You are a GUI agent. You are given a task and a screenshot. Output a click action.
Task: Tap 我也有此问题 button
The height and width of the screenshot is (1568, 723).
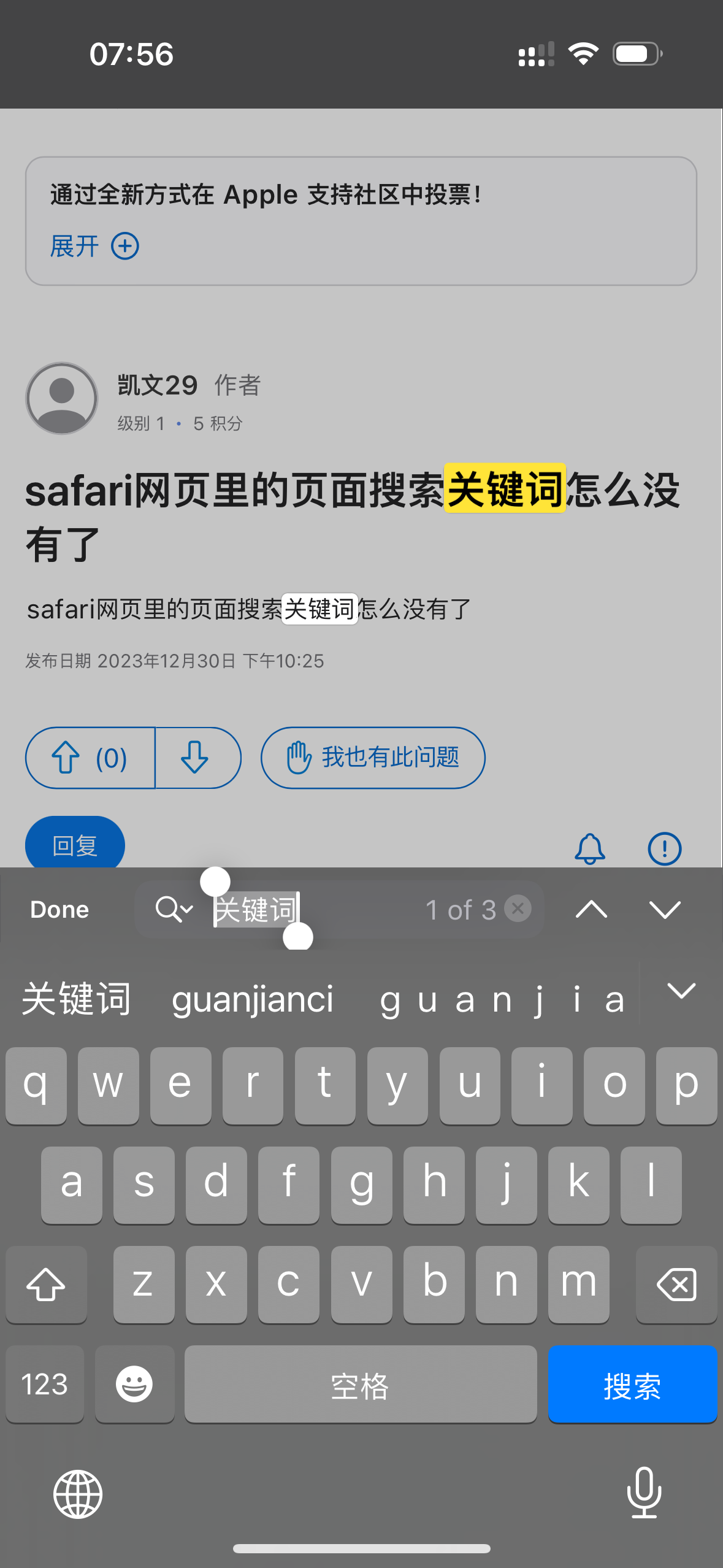[372, 758]
